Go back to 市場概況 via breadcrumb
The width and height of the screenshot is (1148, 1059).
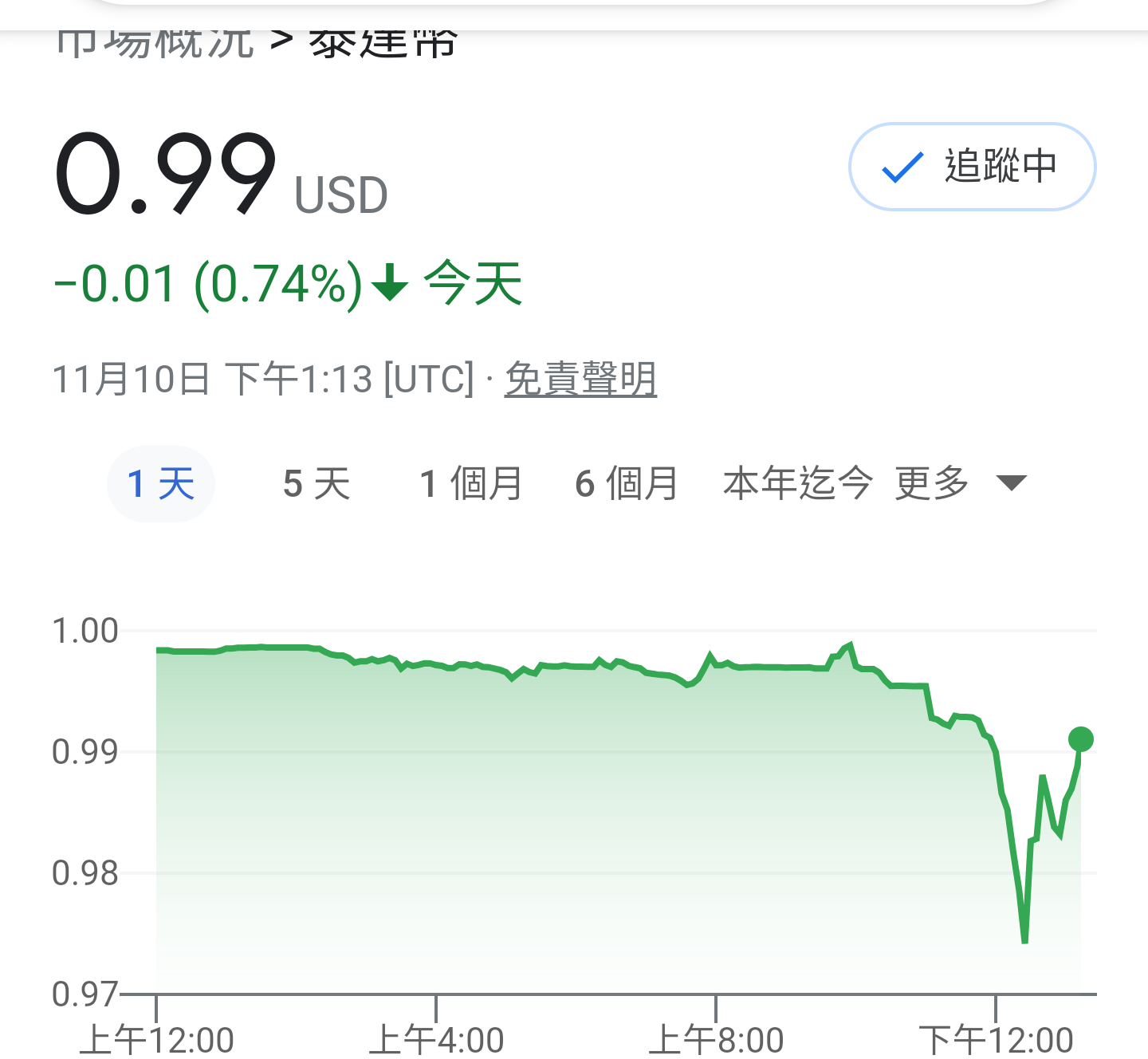click(155, 43)
